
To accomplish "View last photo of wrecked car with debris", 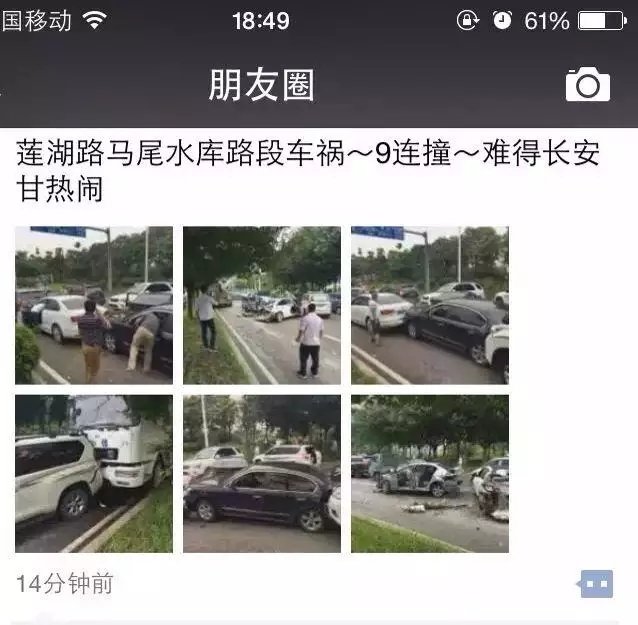I will (x=430, y=473).
